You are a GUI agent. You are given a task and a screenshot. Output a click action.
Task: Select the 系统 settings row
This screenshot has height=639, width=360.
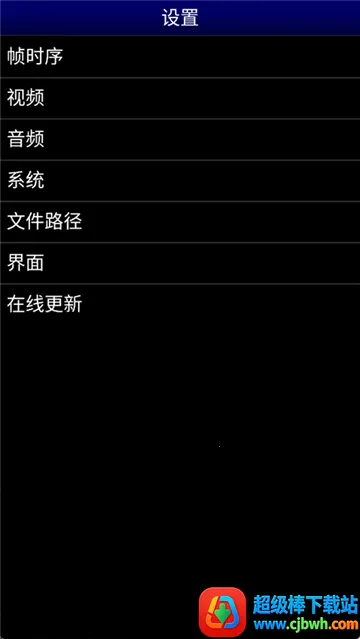(x=180, y=181)
